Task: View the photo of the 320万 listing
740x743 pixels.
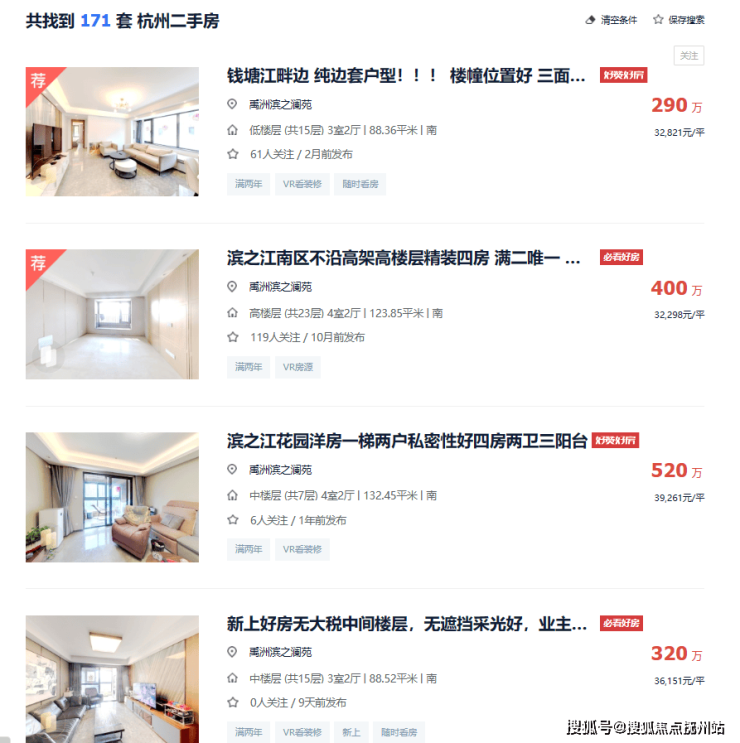Action: click(x=112, y=678)
